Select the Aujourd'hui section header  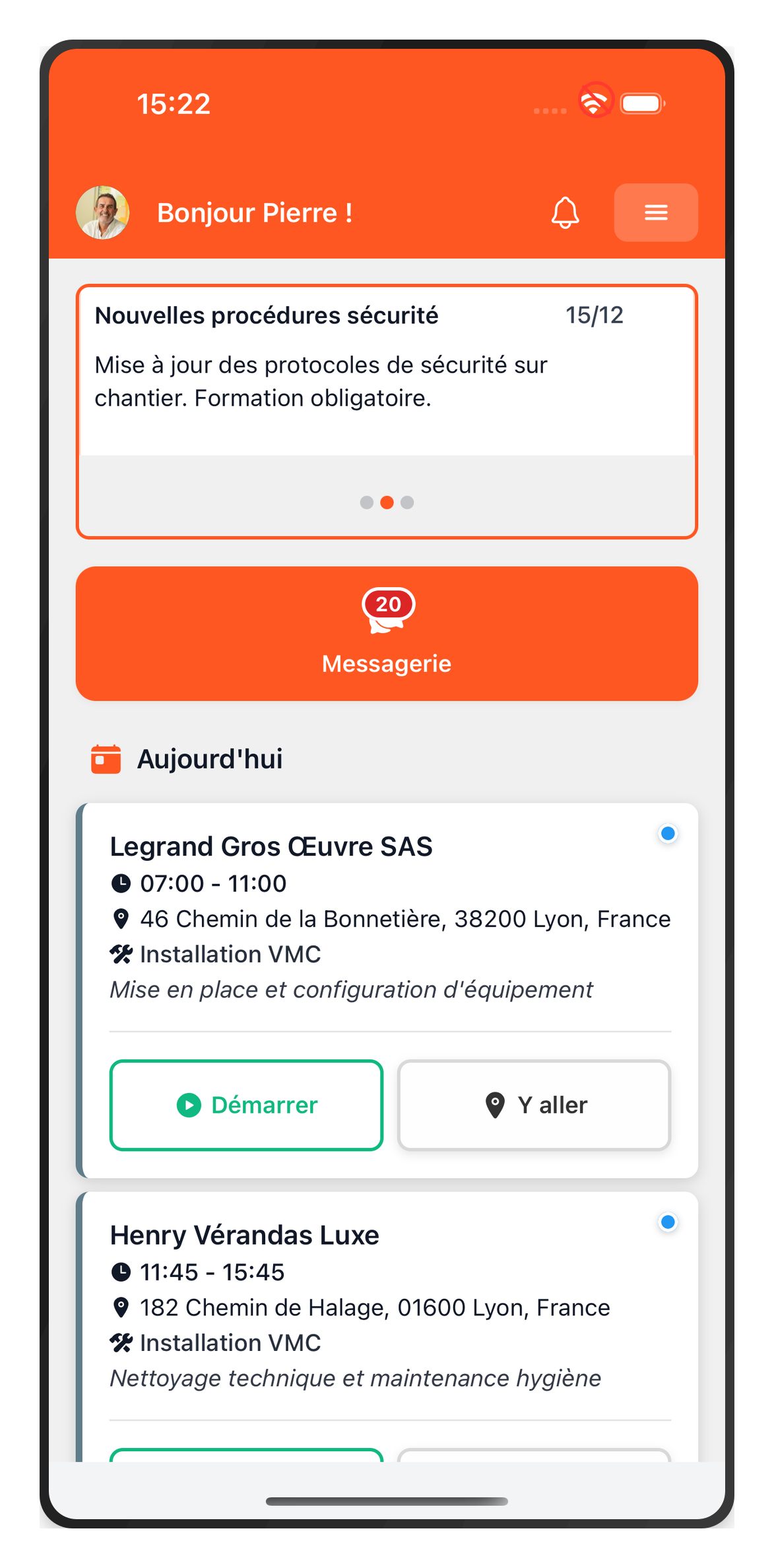click(210, 759)
